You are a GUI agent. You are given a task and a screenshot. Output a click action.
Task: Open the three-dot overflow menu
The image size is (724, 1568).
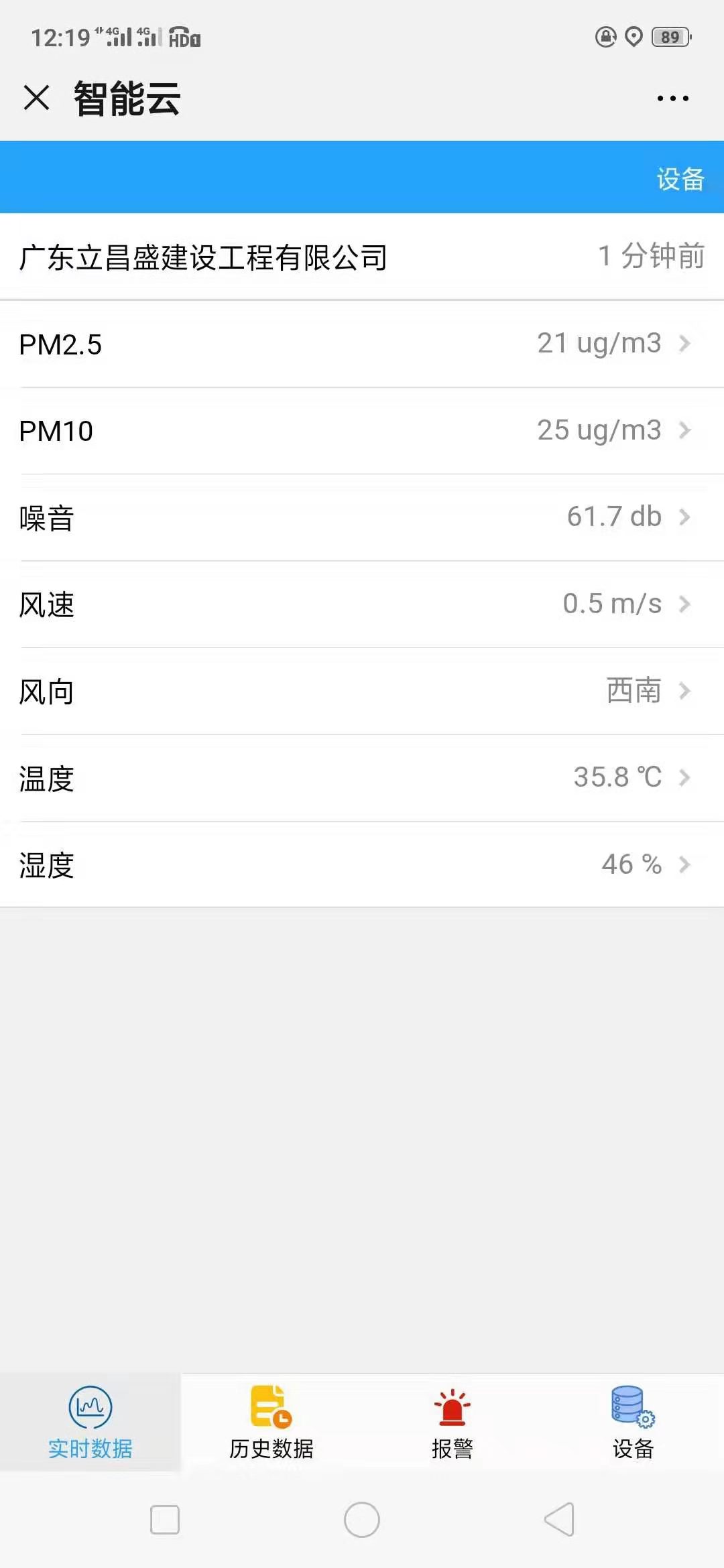672,99
